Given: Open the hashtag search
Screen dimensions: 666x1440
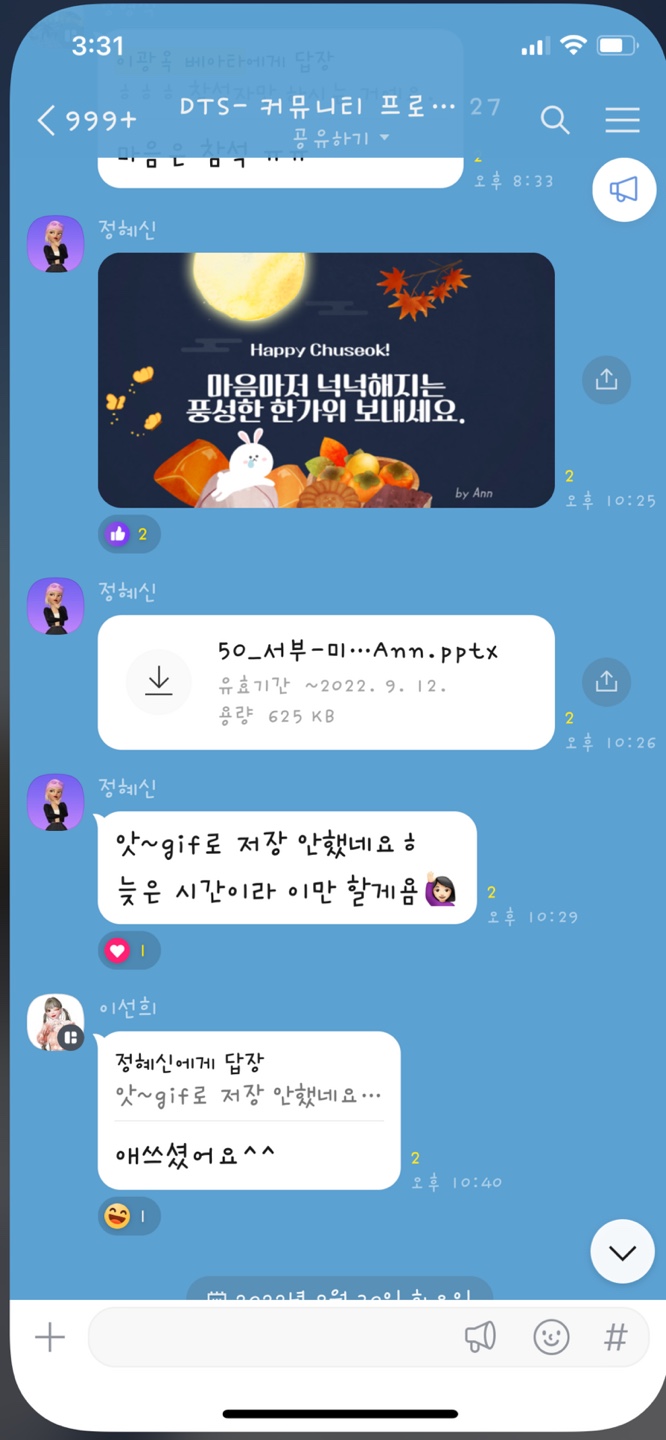Looking at the screenshot, I should (x=617, y=1337).
